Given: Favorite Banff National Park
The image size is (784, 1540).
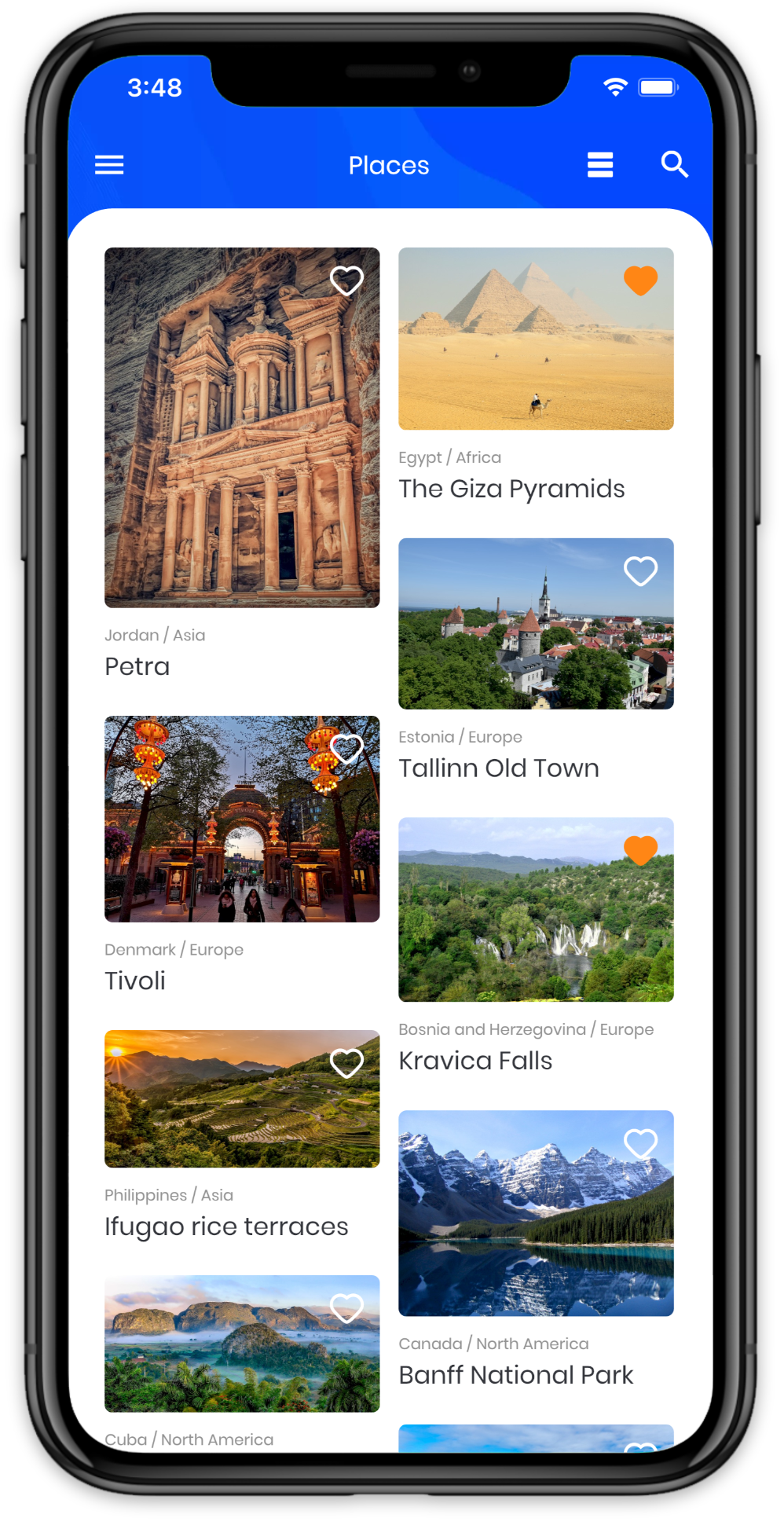Looking at the screenshot, I should tap(640, 1144).
